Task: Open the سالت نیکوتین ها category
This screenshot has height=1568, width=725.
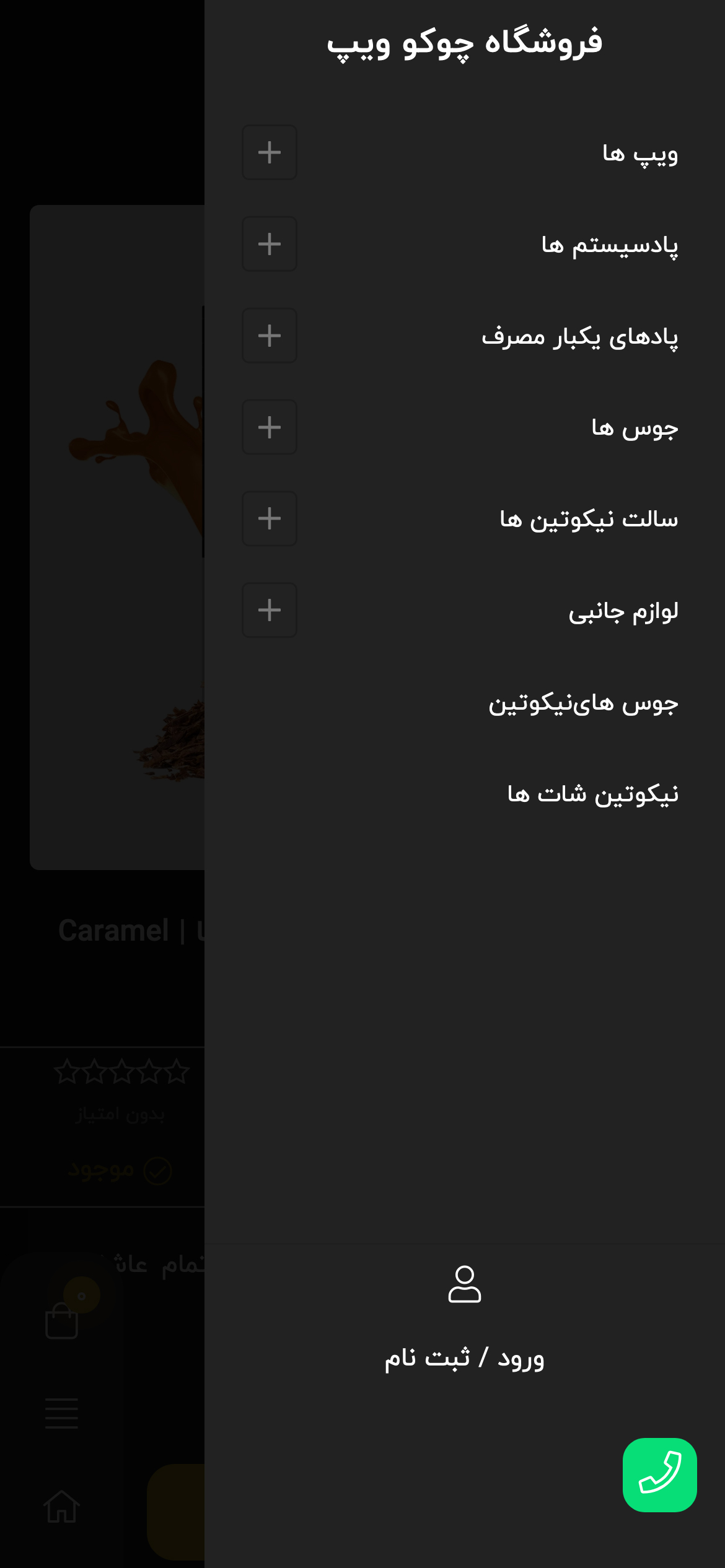Action: [589, 519]
